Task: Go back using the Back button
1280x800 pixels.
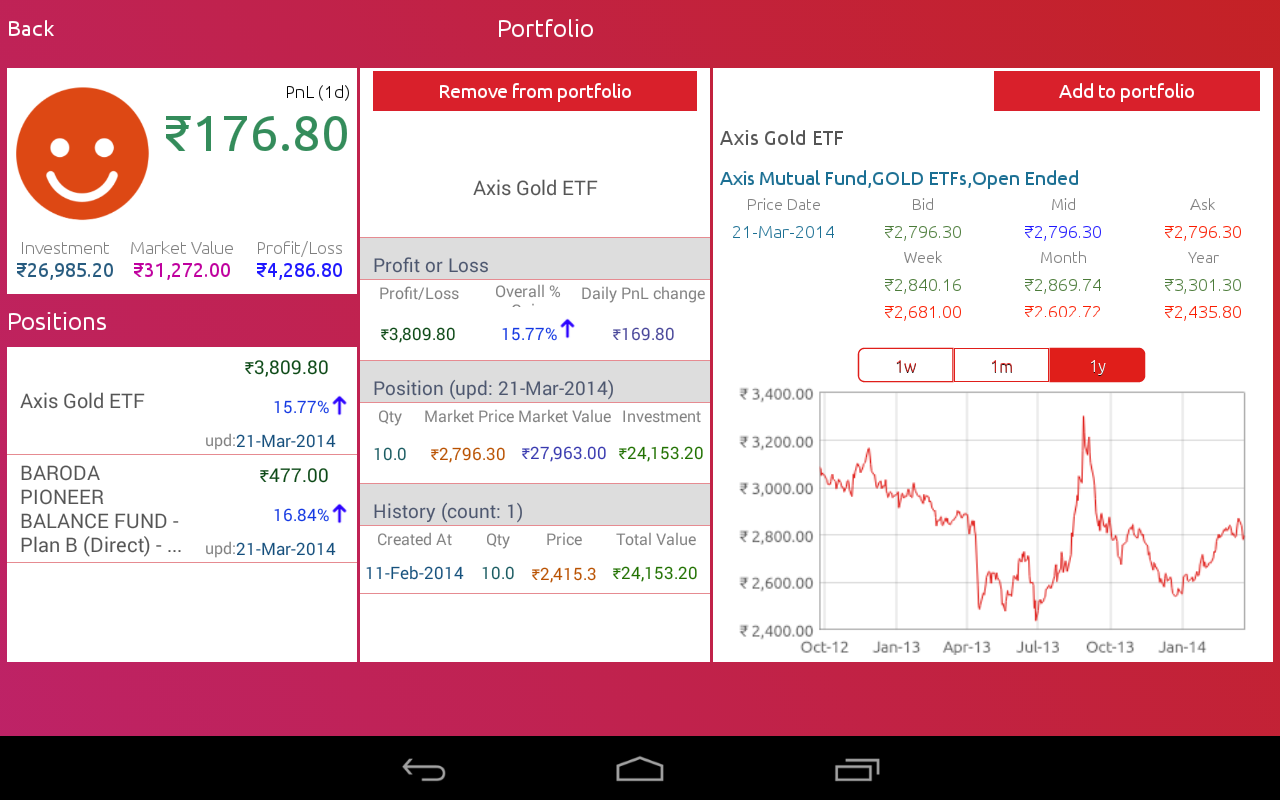Action: [31, 29]
